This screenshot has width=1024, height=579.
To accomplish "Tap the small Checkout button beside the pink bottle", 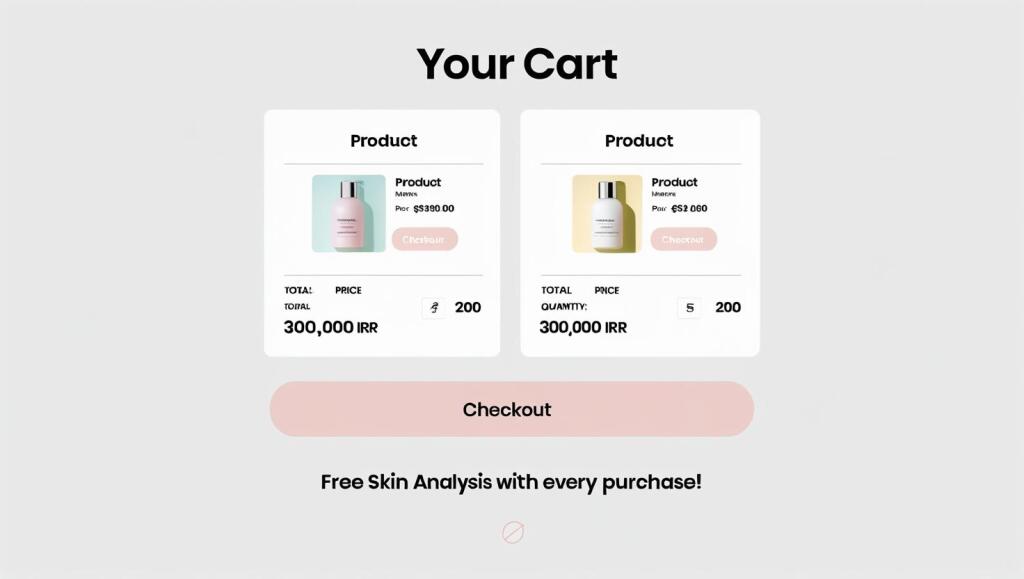I will [424, 239].
